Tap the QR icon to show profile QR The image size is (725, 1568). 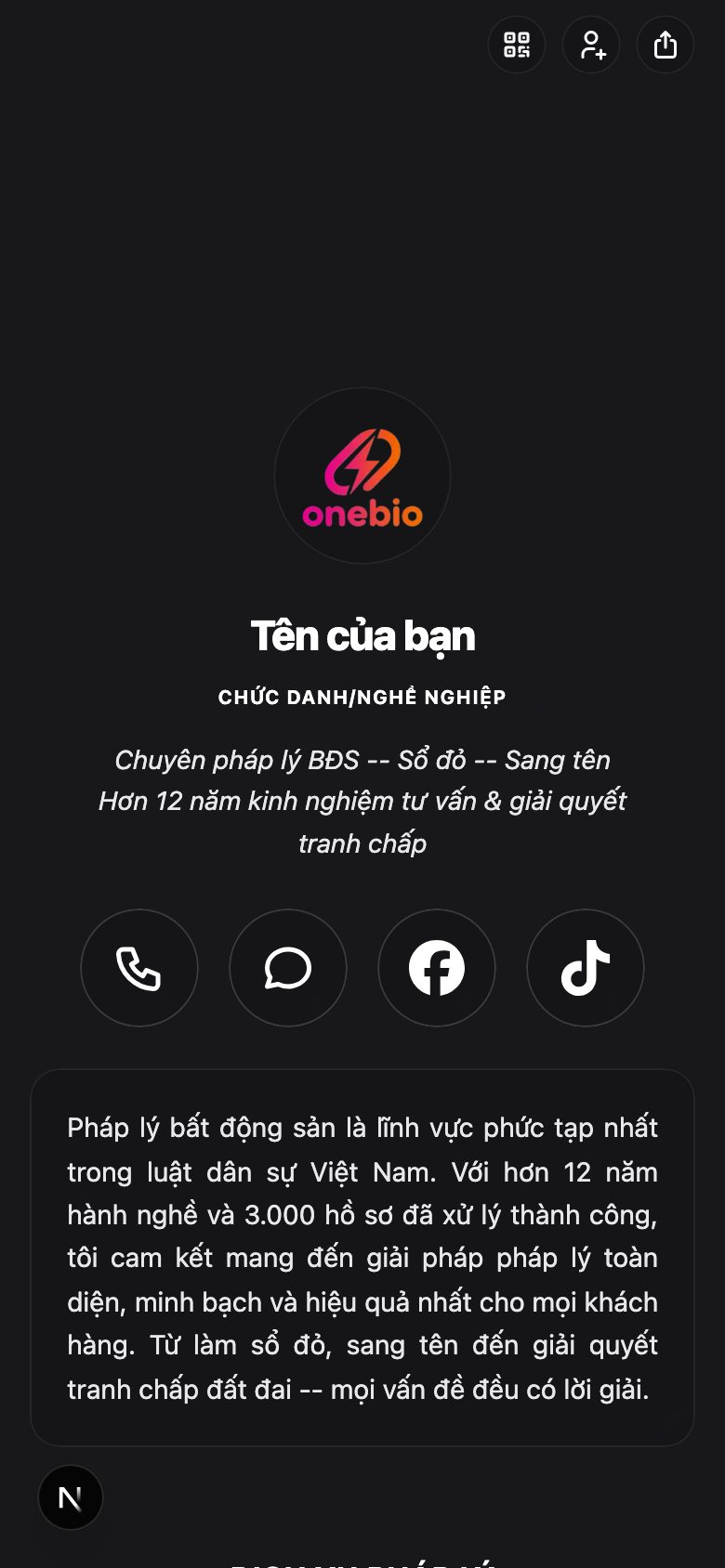[x=516, y=45]
